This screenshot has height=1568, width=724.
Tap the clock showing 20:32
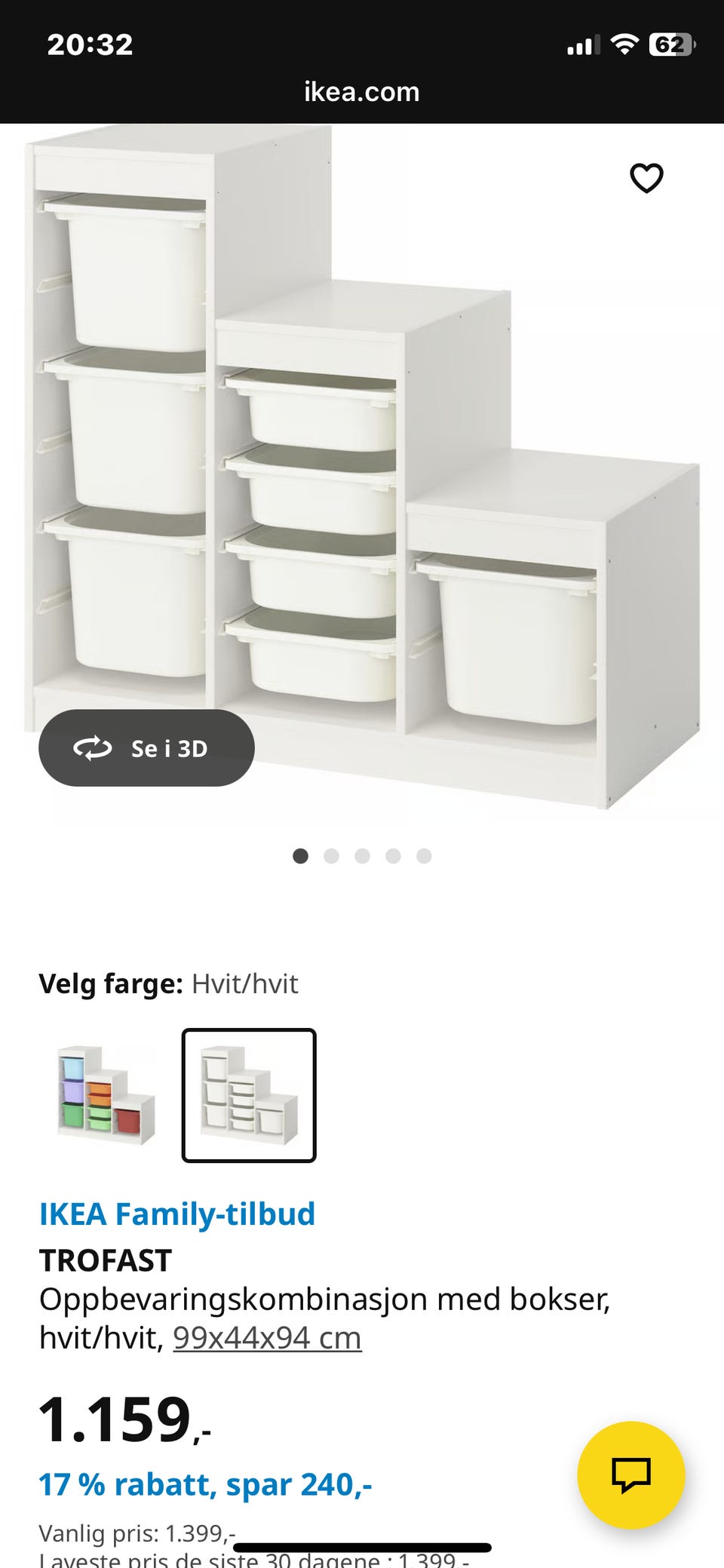[x=90, y=44]
